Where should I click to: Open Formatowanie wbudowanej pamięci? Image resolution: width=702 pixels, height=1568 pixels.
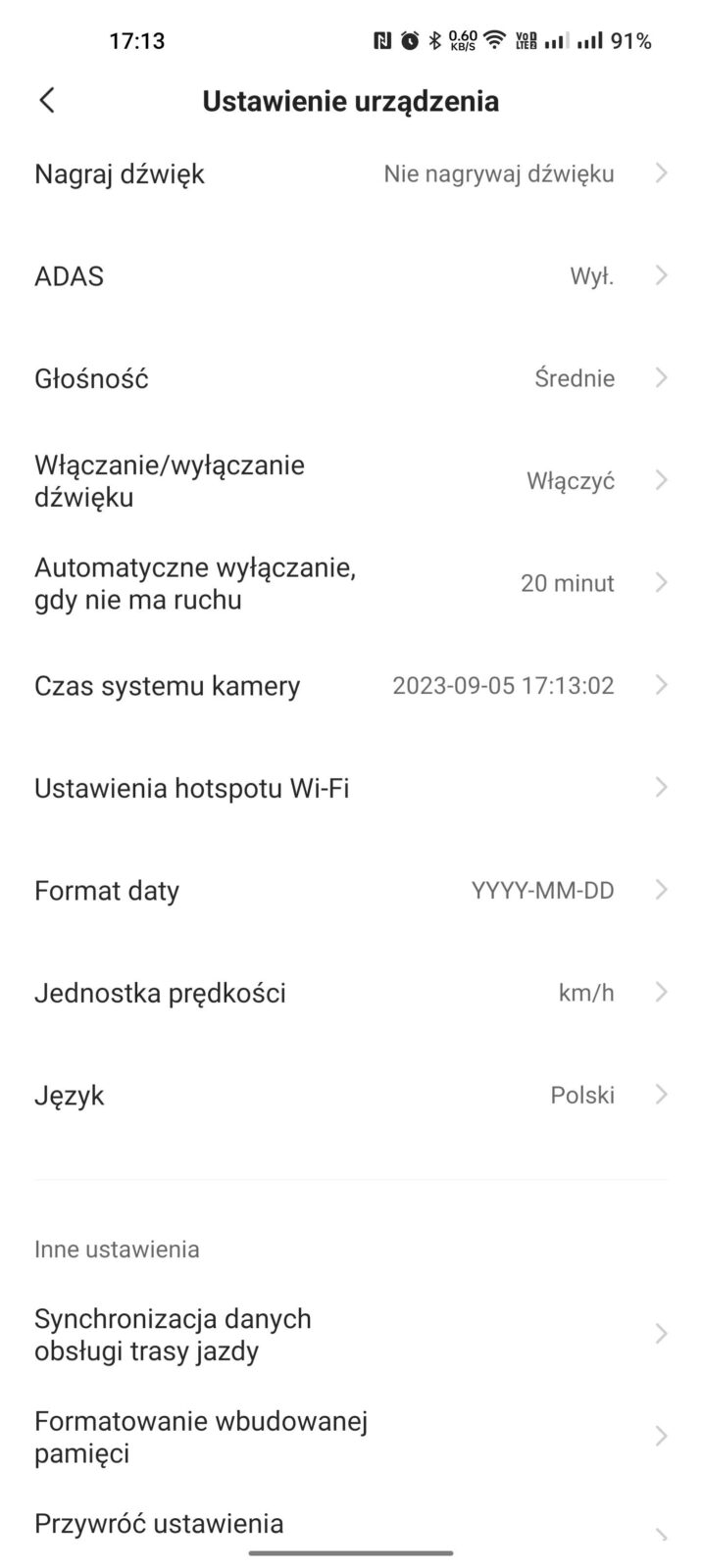coord(350,1437)
